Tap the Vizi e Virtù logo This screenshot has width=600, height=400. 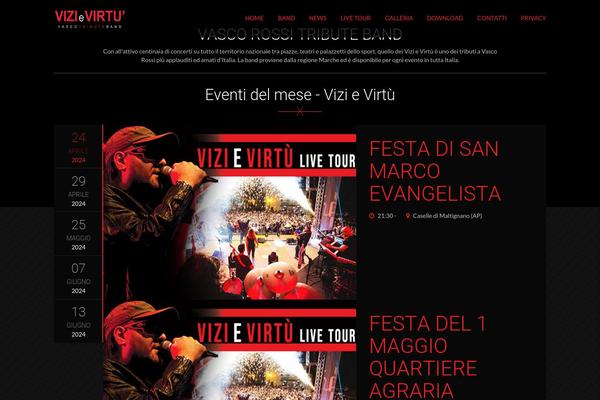pos(90,17)
